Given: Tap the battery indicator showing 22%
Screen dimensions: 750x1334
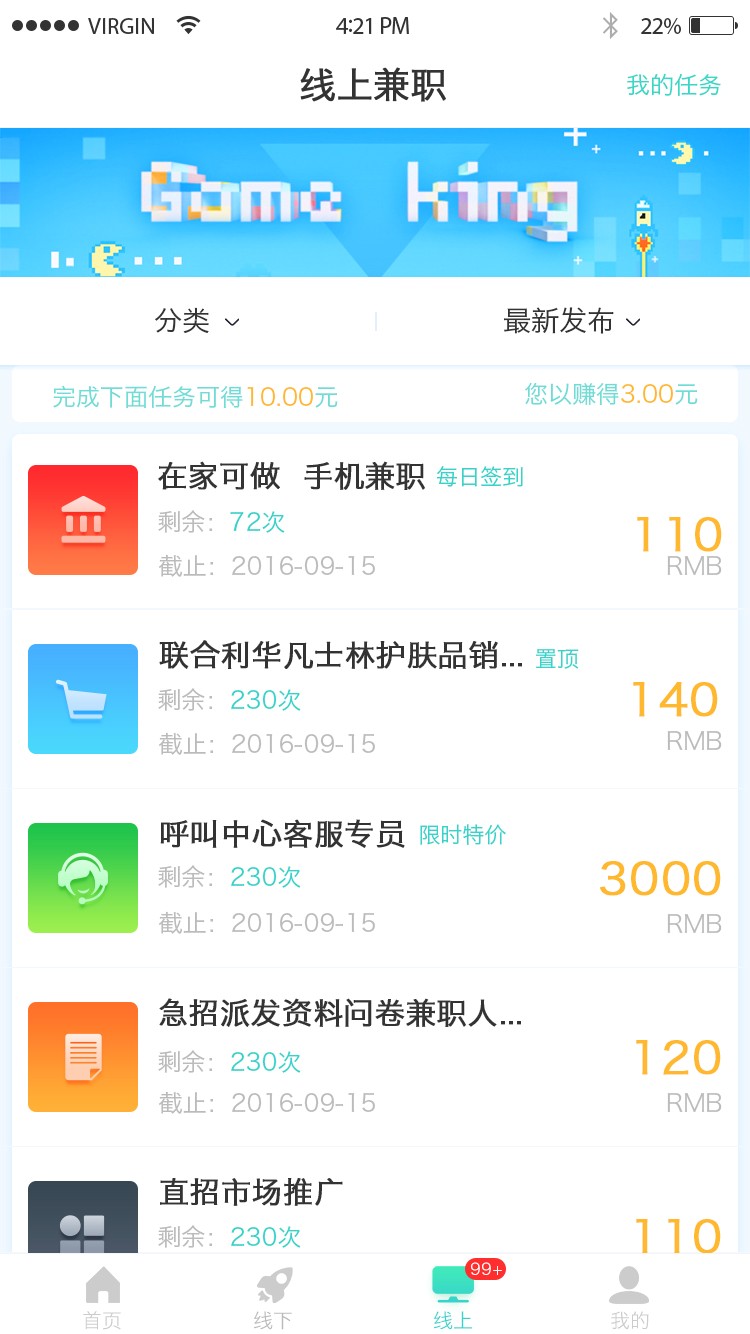Looking at the screenshot, I should pyautogui.click(x=698, y=27).
